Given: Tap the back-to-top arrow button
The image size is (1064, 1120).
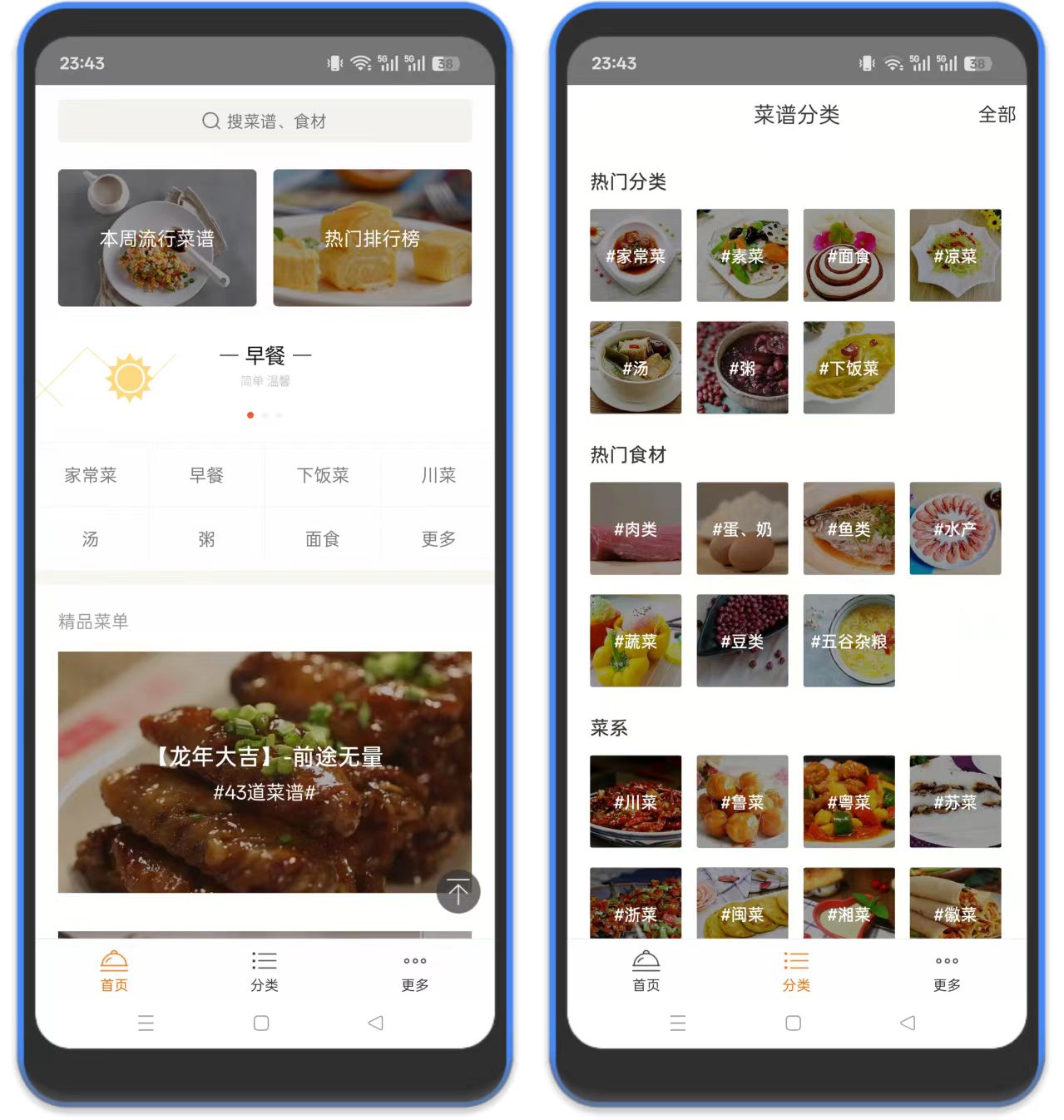Looking at the screenshot, I should [x=458, y=891].
